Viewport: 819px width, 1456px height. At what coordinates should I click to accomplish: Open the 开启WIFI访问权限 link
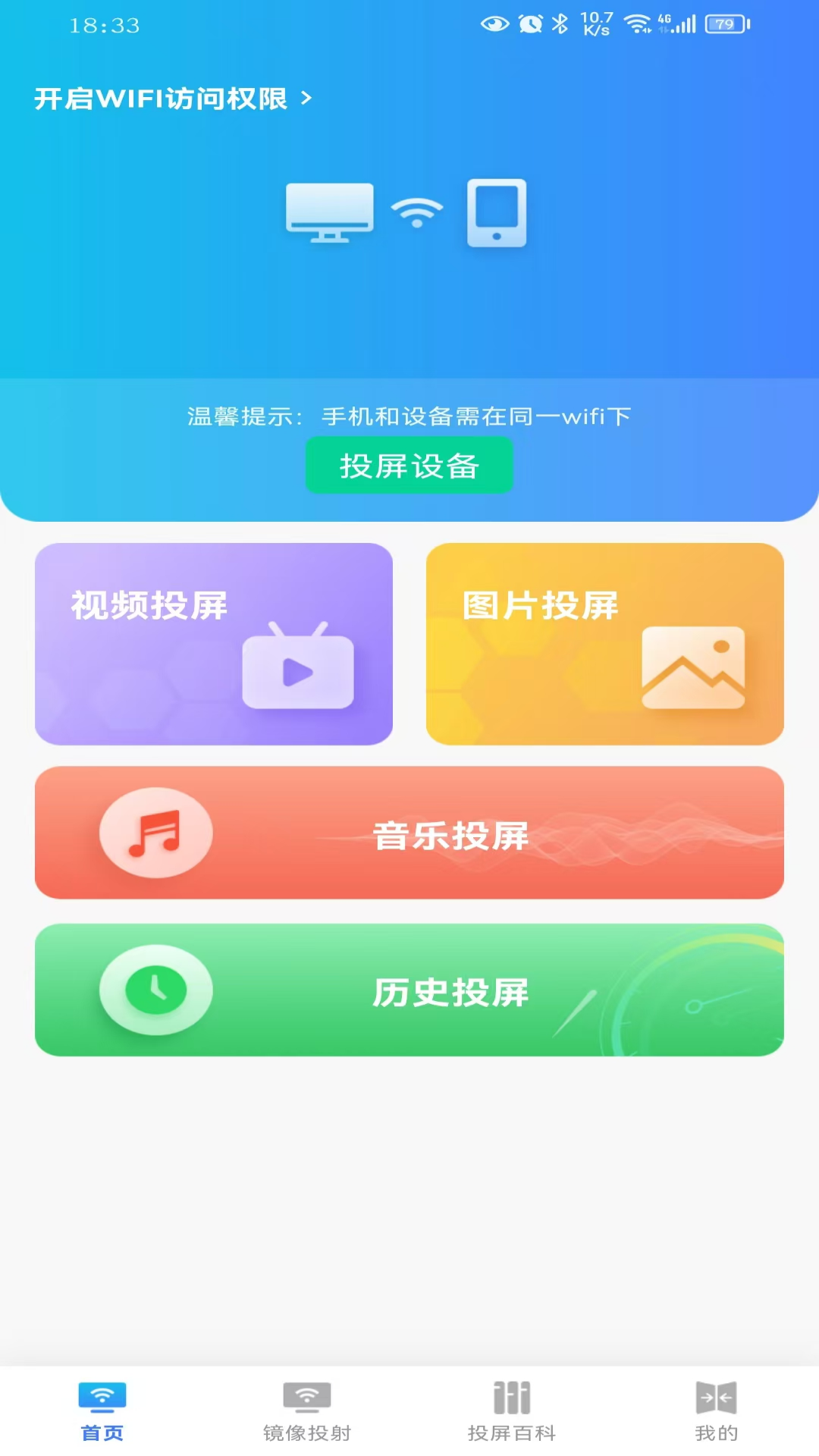coord(173,99)
